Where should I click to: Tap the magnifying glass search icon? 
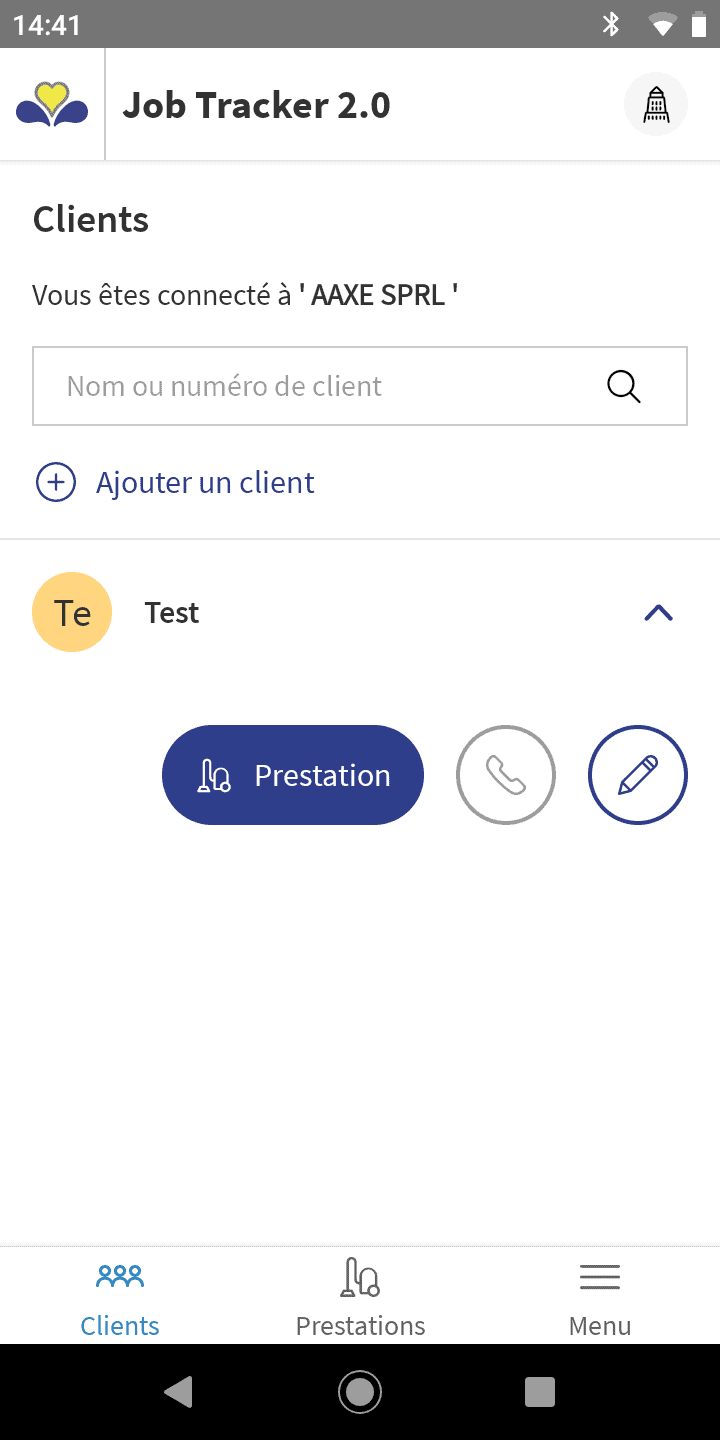click(624, 386)
